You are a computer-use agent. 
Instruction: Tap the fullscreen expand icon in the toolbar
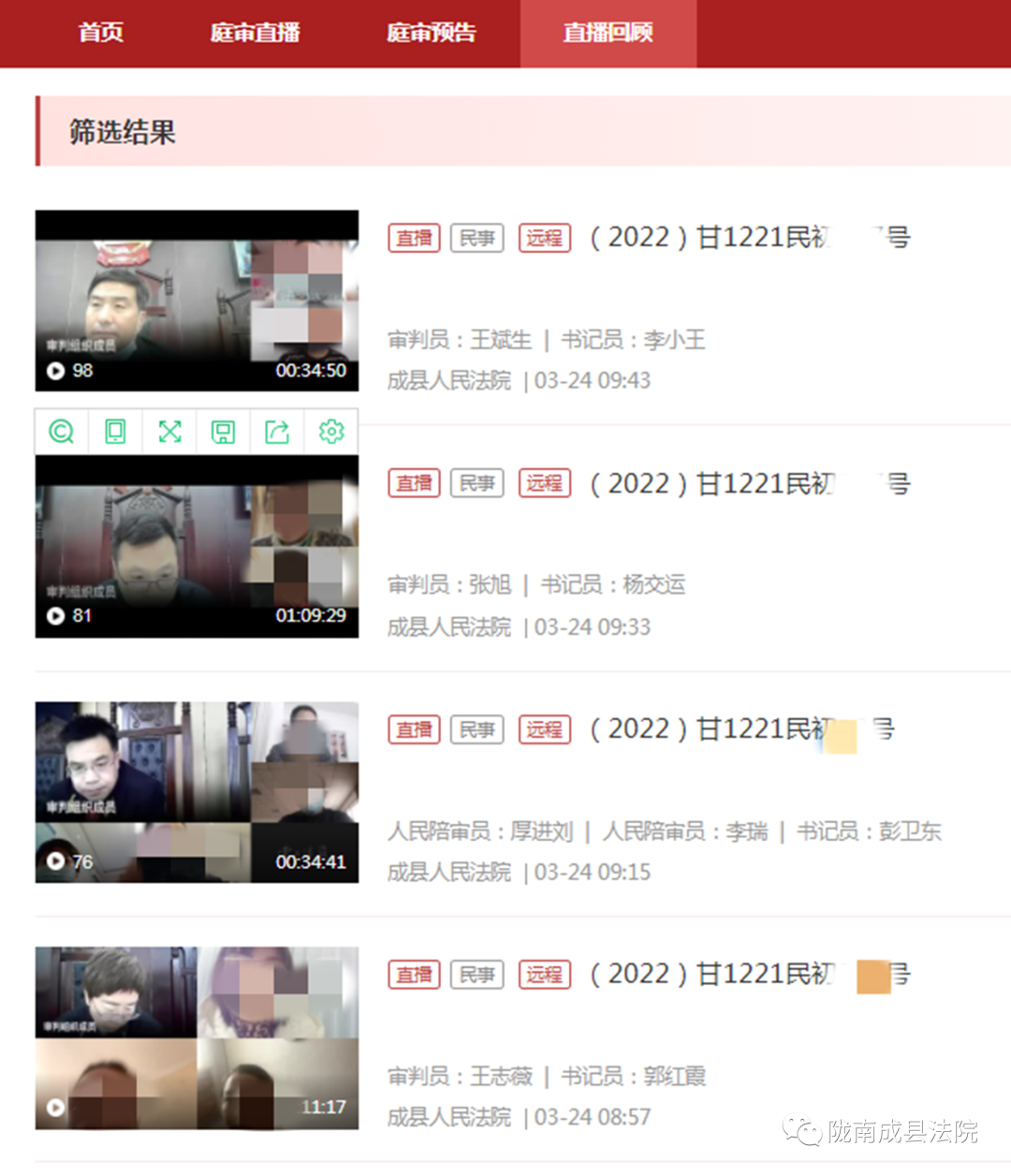[169, 432]
